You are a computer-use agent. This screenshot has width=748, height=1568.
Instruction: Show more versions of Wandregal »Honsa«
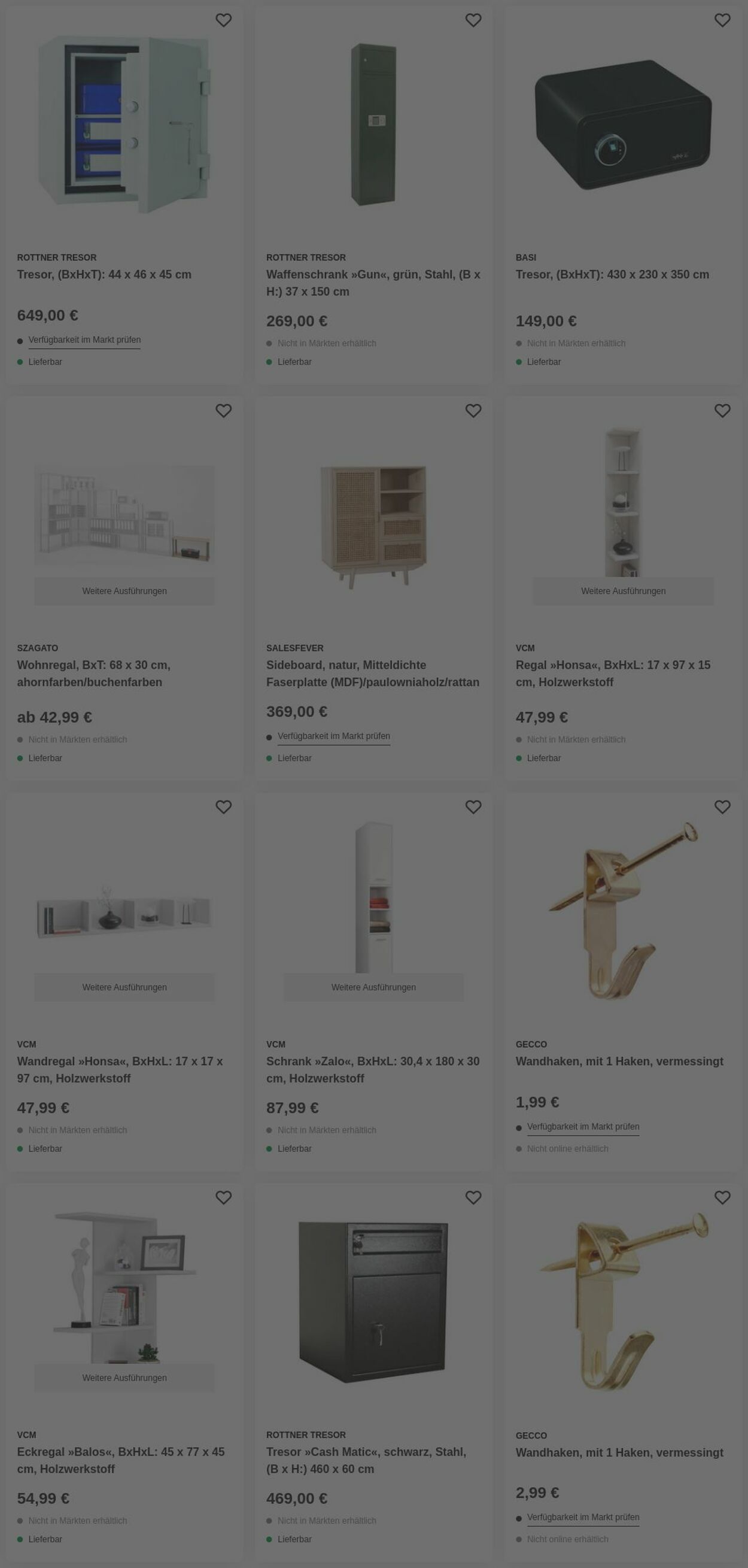pos(124,987)
